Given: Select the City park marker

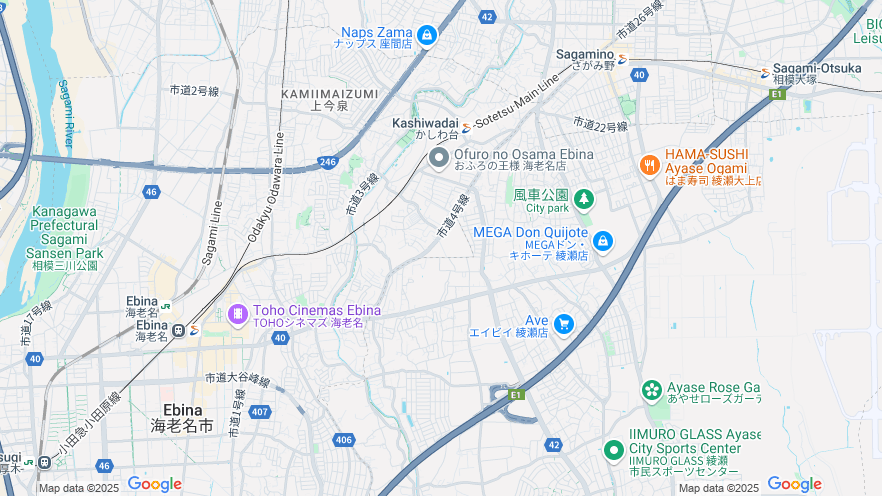Looking at the screenshot, I should pos(583,200).
